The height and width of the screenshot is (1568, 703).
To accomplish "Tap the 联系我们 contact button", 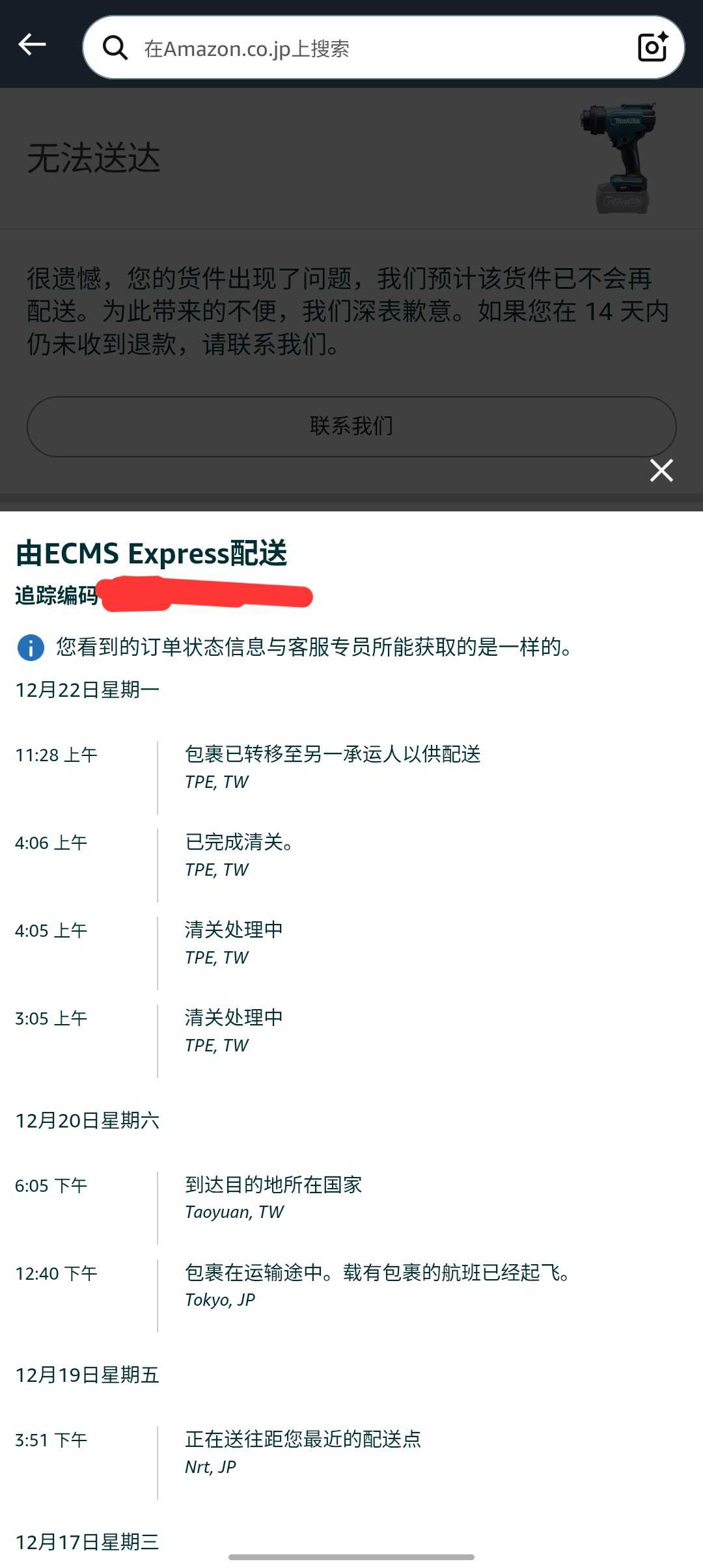I will coord(351,426).
